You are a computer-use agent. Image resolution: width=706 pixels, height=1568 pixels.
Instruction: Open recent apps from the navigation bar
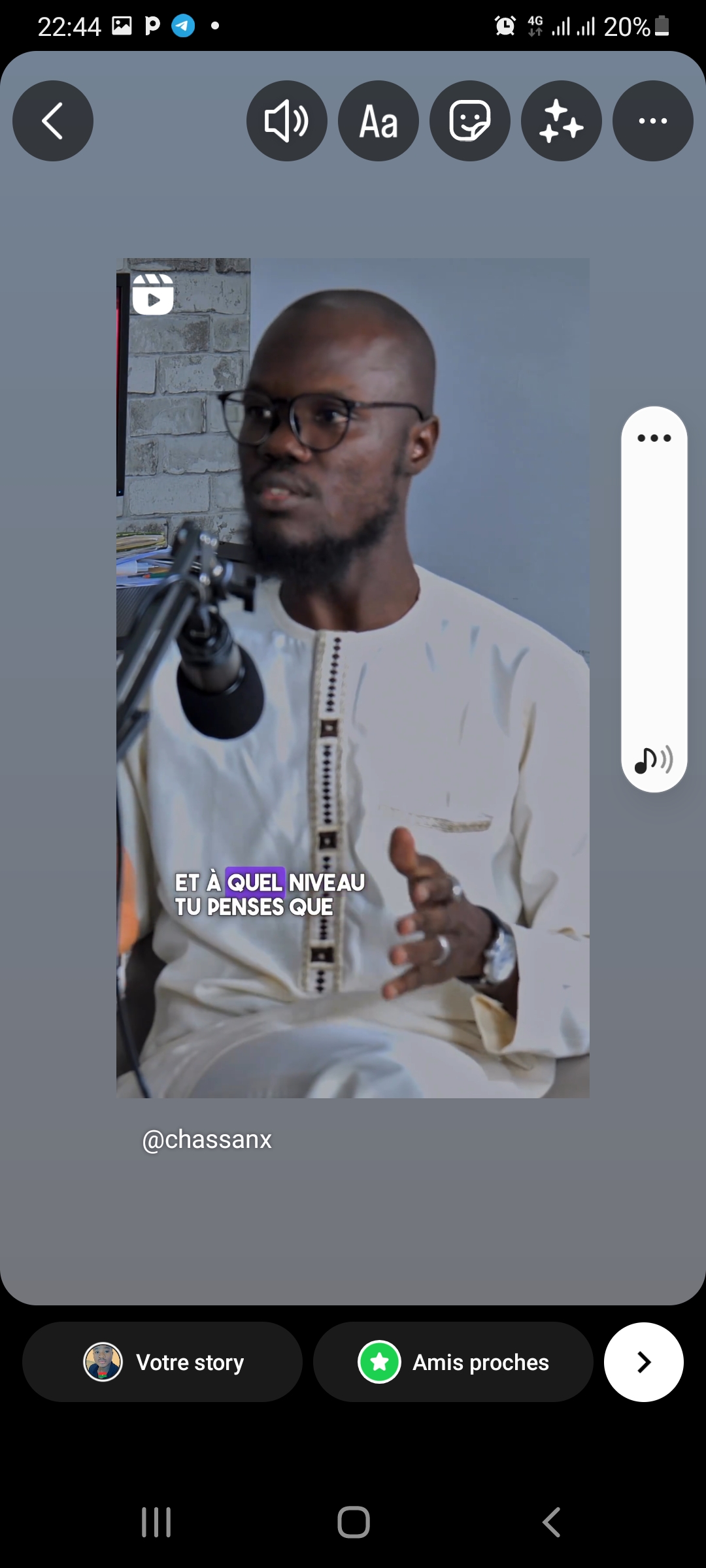[x=156, y=1522]
